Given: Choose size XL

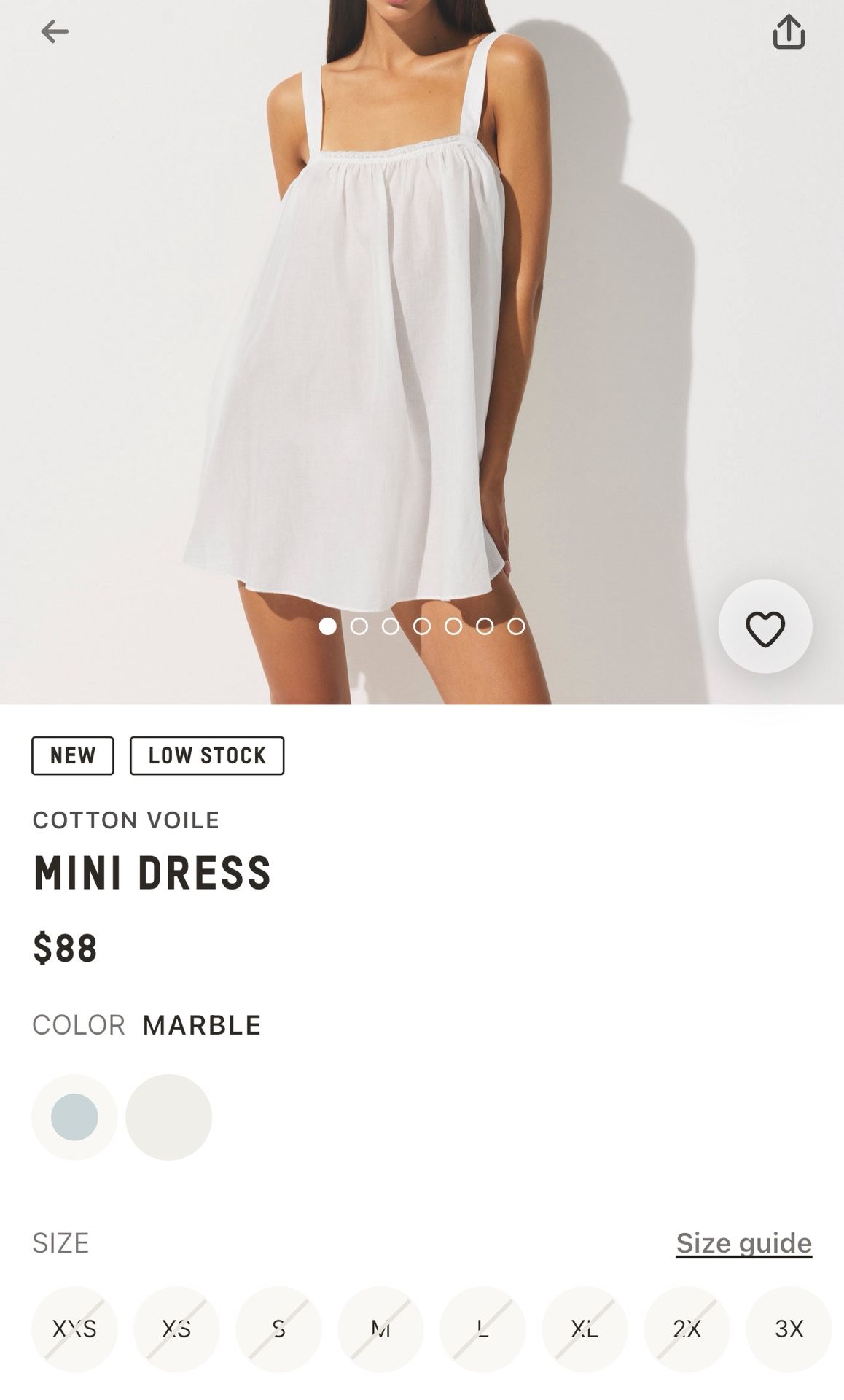Looking at the screenshot, I should 585,1329.
